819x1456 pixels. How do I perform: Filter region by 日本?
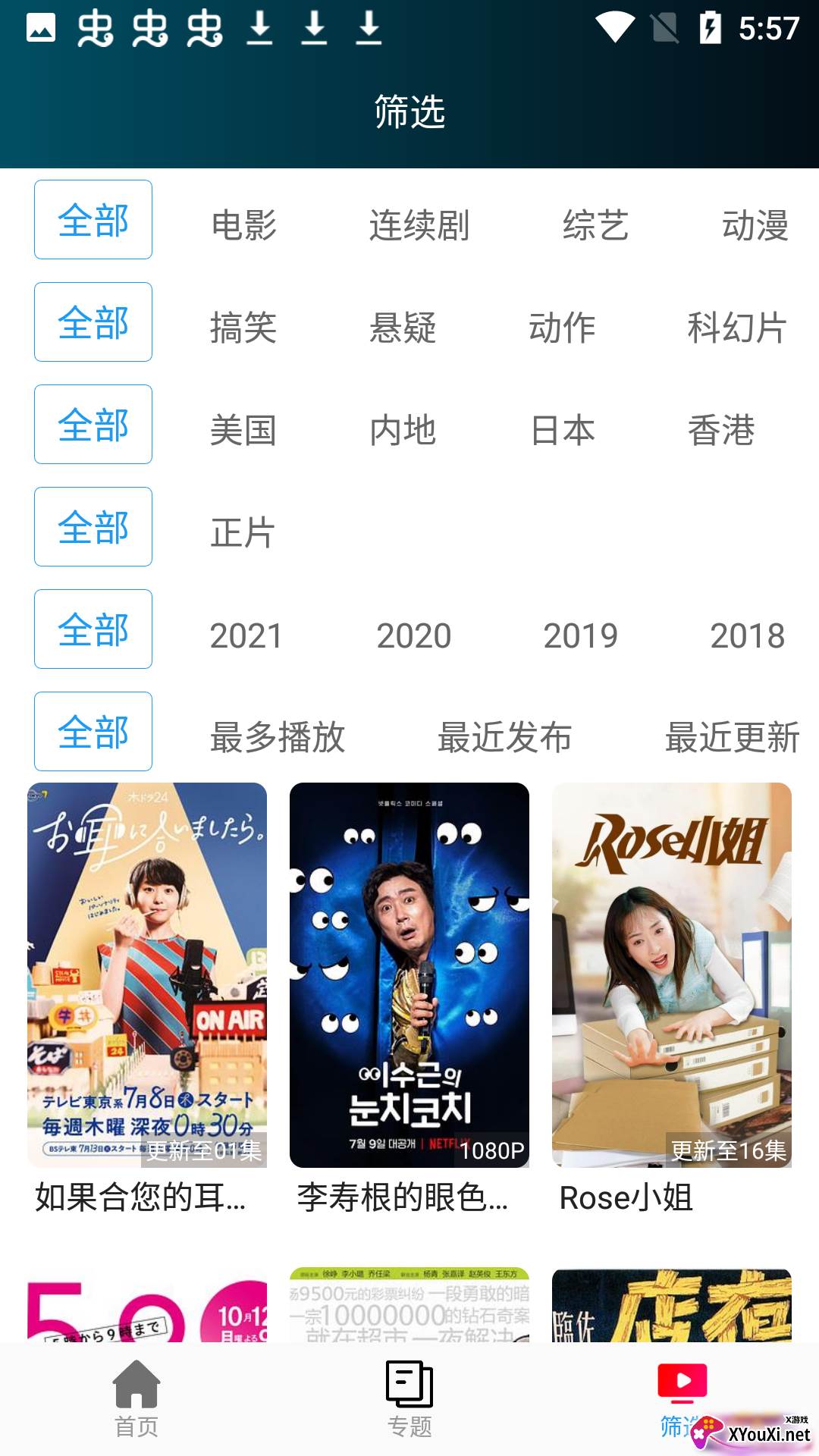click(562, 430)
